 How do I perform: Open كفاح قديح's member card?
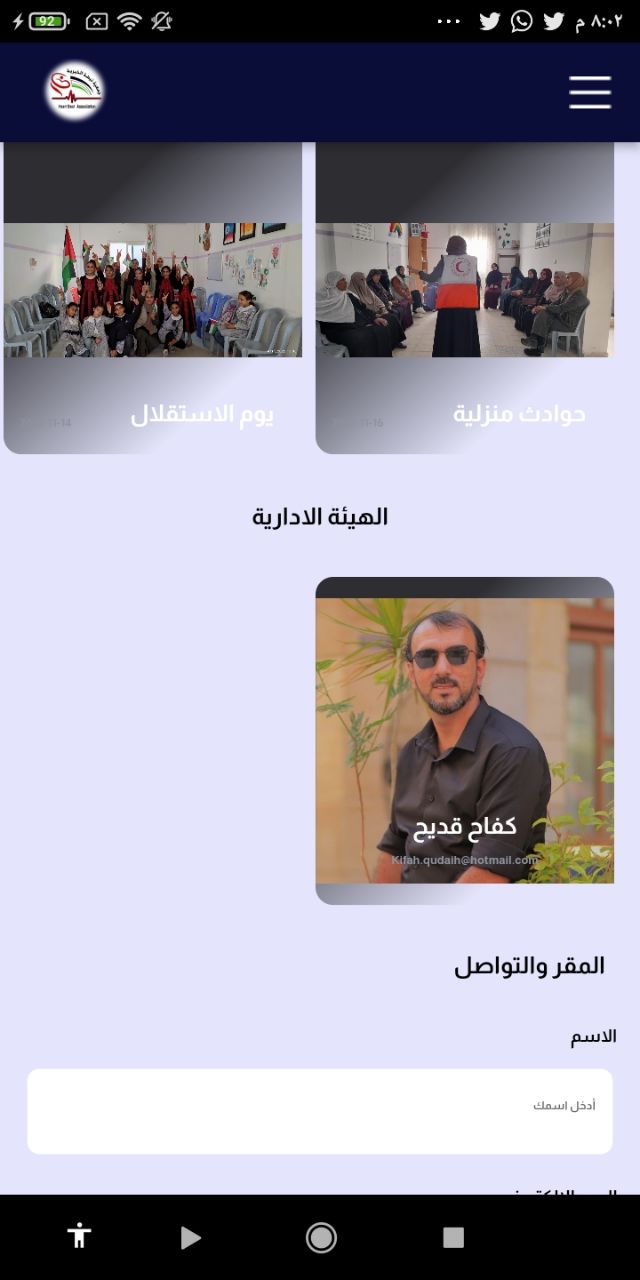(465, 740)
